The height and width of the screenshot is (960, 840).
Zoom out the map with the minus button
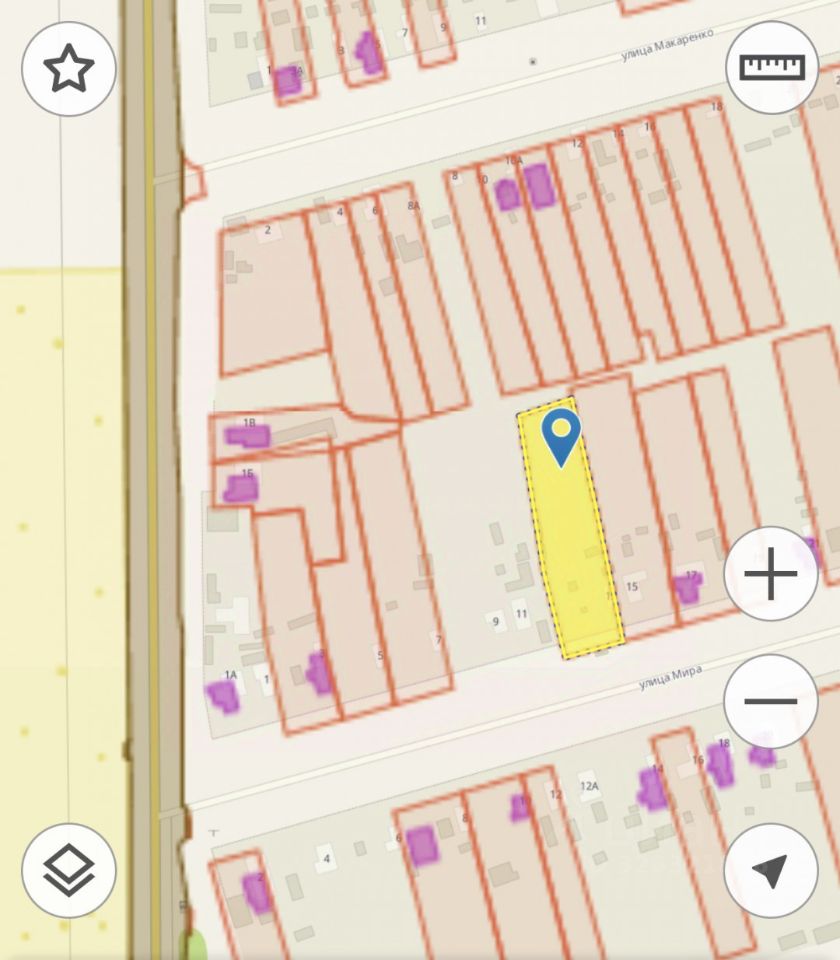[x=771, y=701]
